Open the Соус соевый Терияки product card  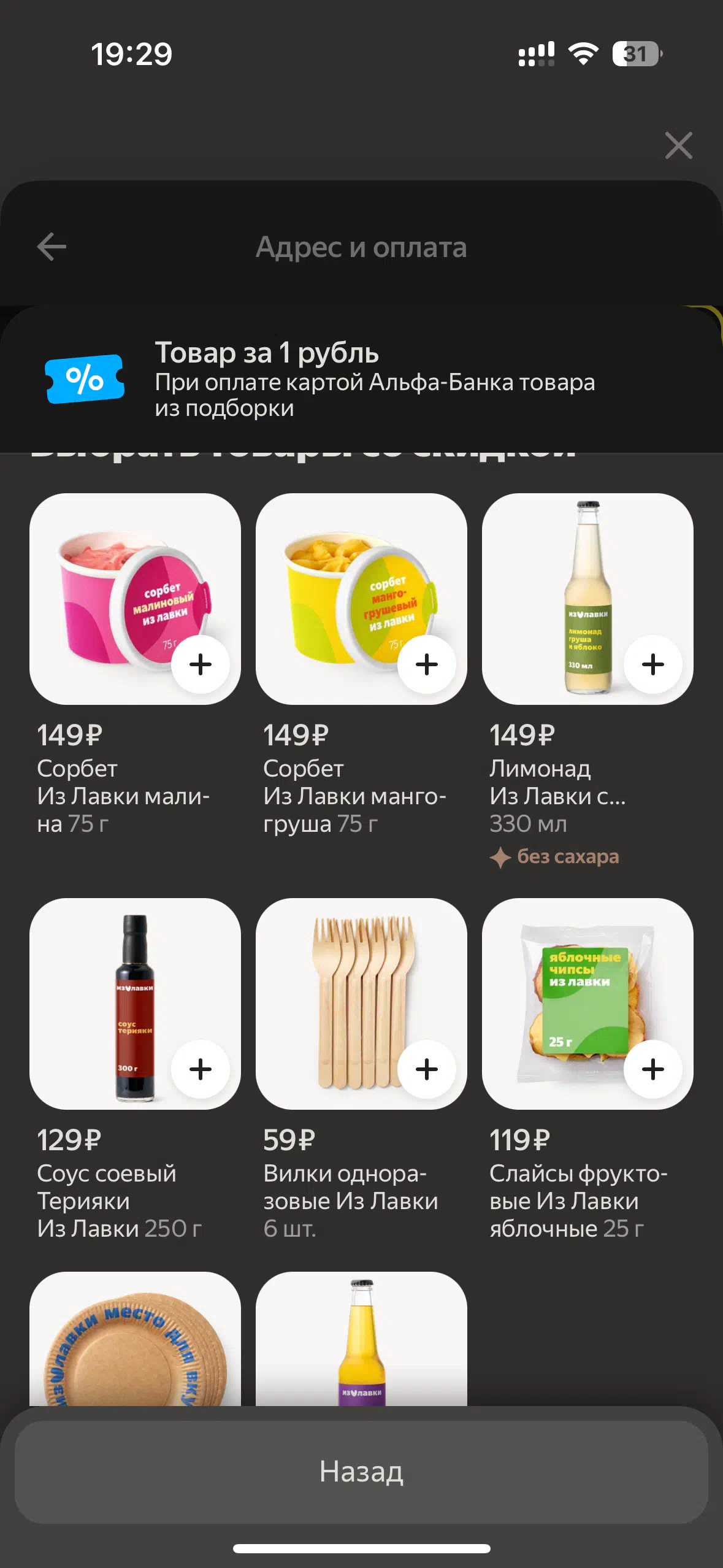[x=135, y=1070]
